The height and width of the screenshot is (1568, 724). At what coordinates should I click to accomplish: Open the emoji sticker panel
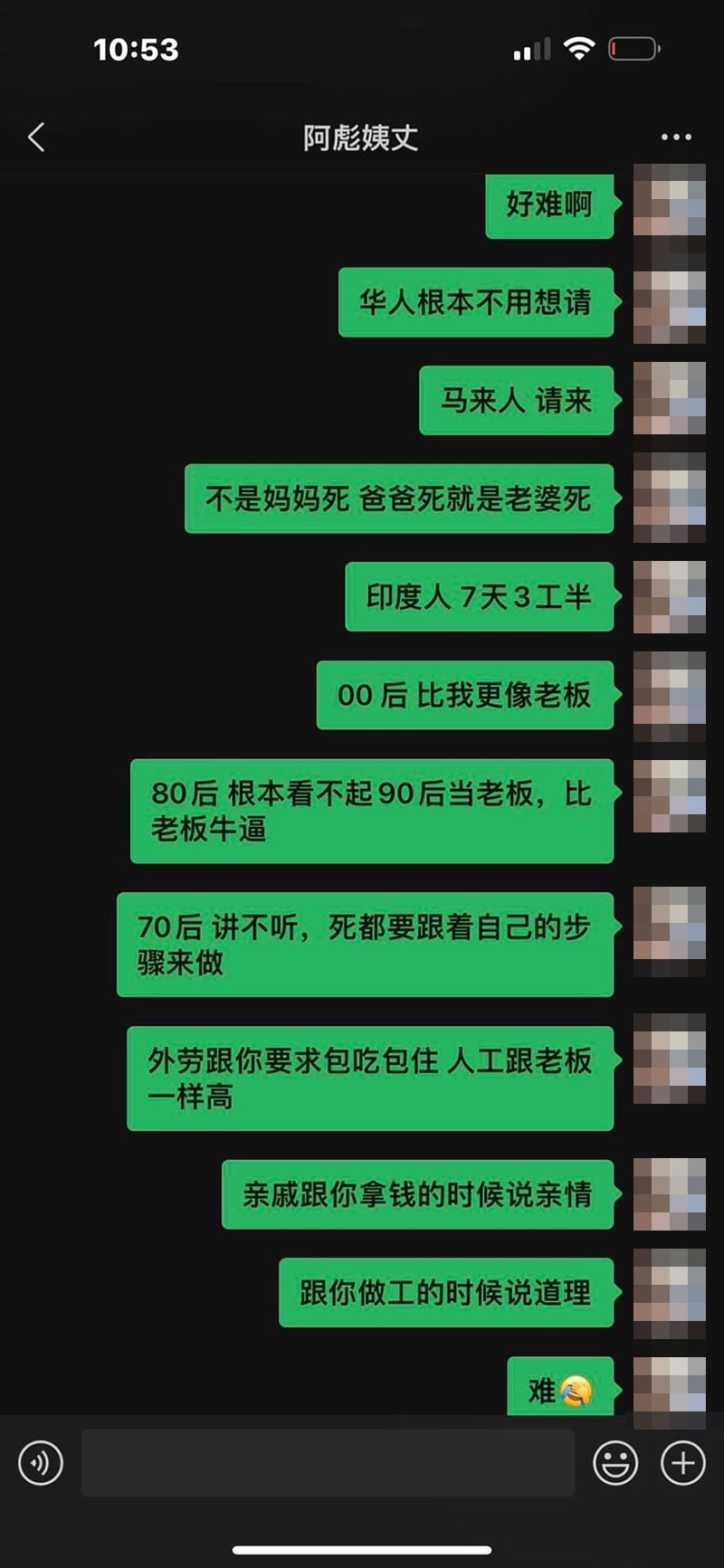point(615,1463)
